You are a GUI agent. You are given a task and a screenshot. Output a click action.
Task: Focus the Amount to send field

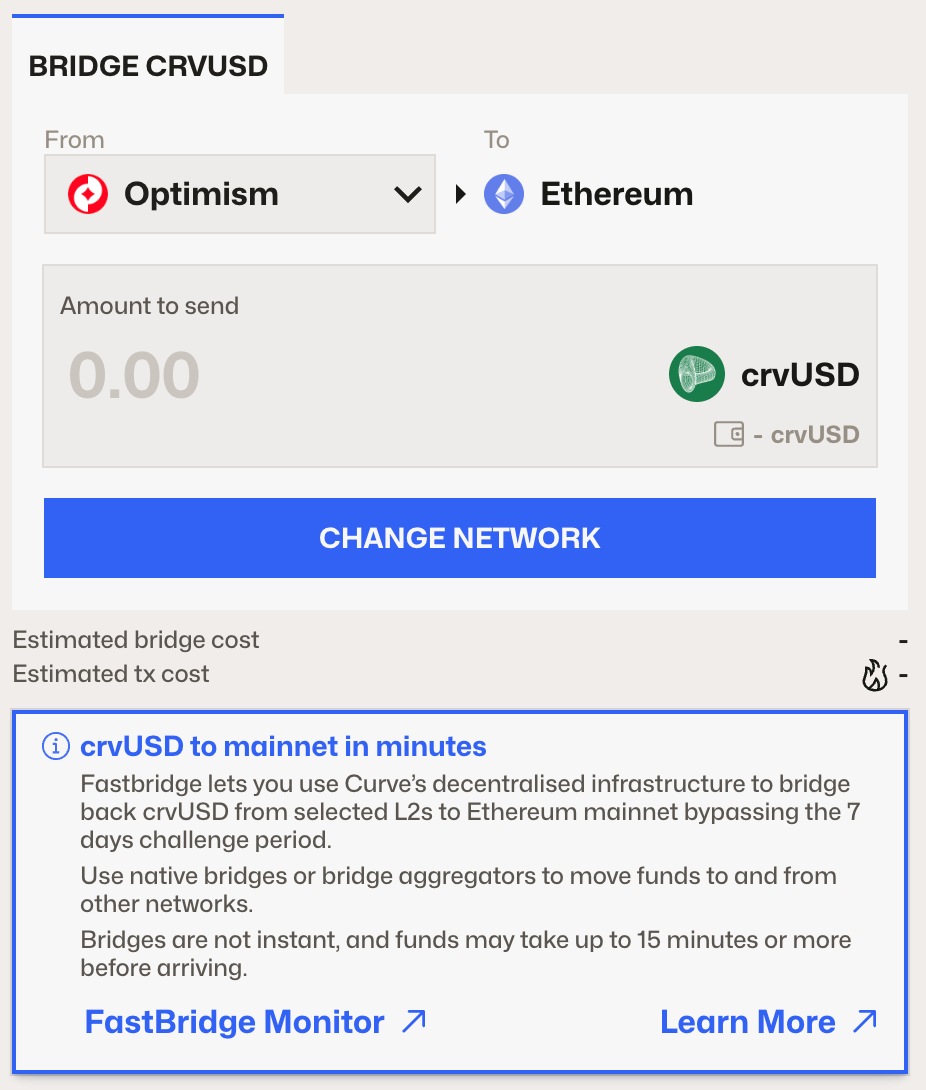(300, 376)
